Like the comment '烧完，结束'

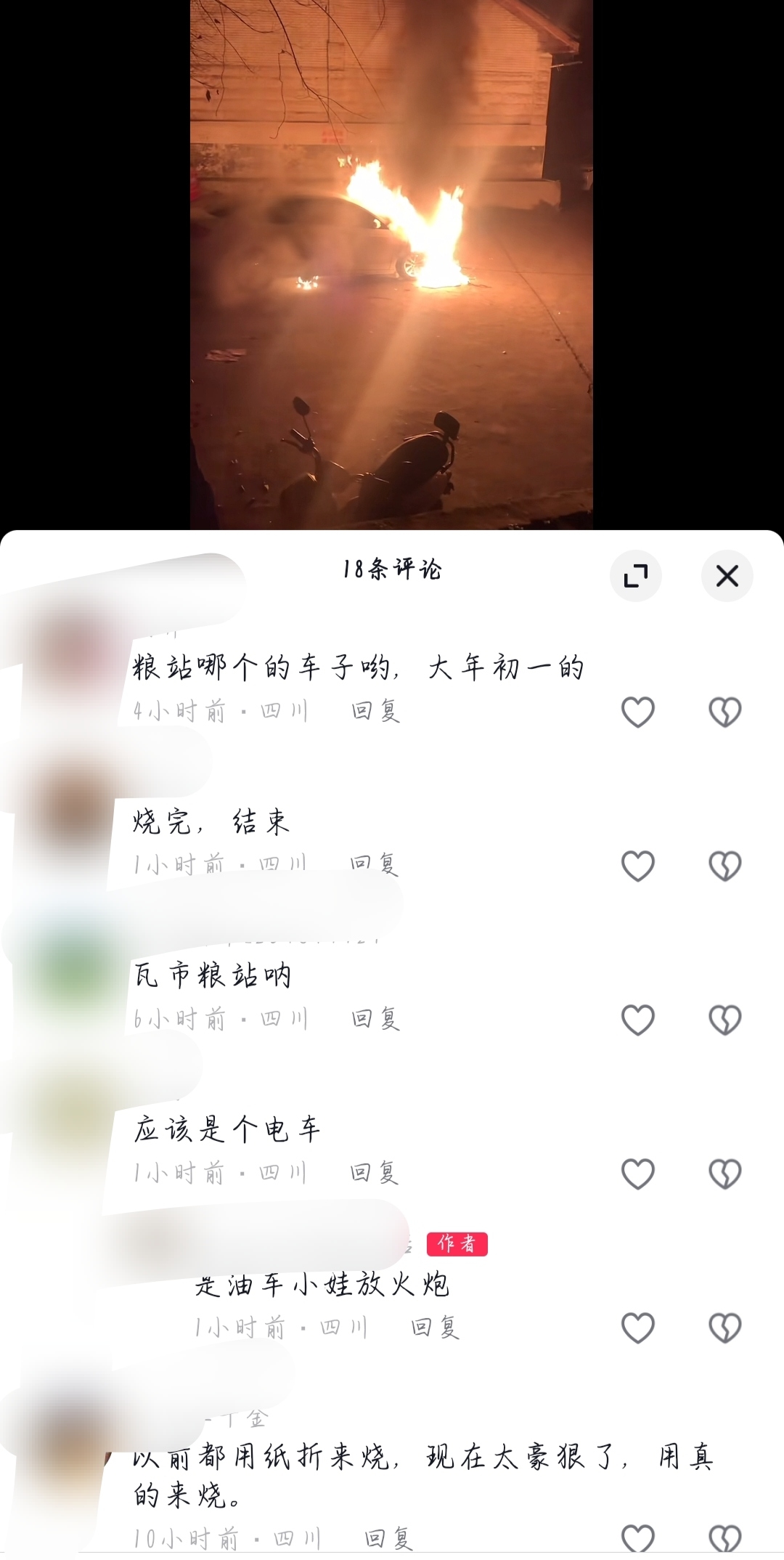638,866
